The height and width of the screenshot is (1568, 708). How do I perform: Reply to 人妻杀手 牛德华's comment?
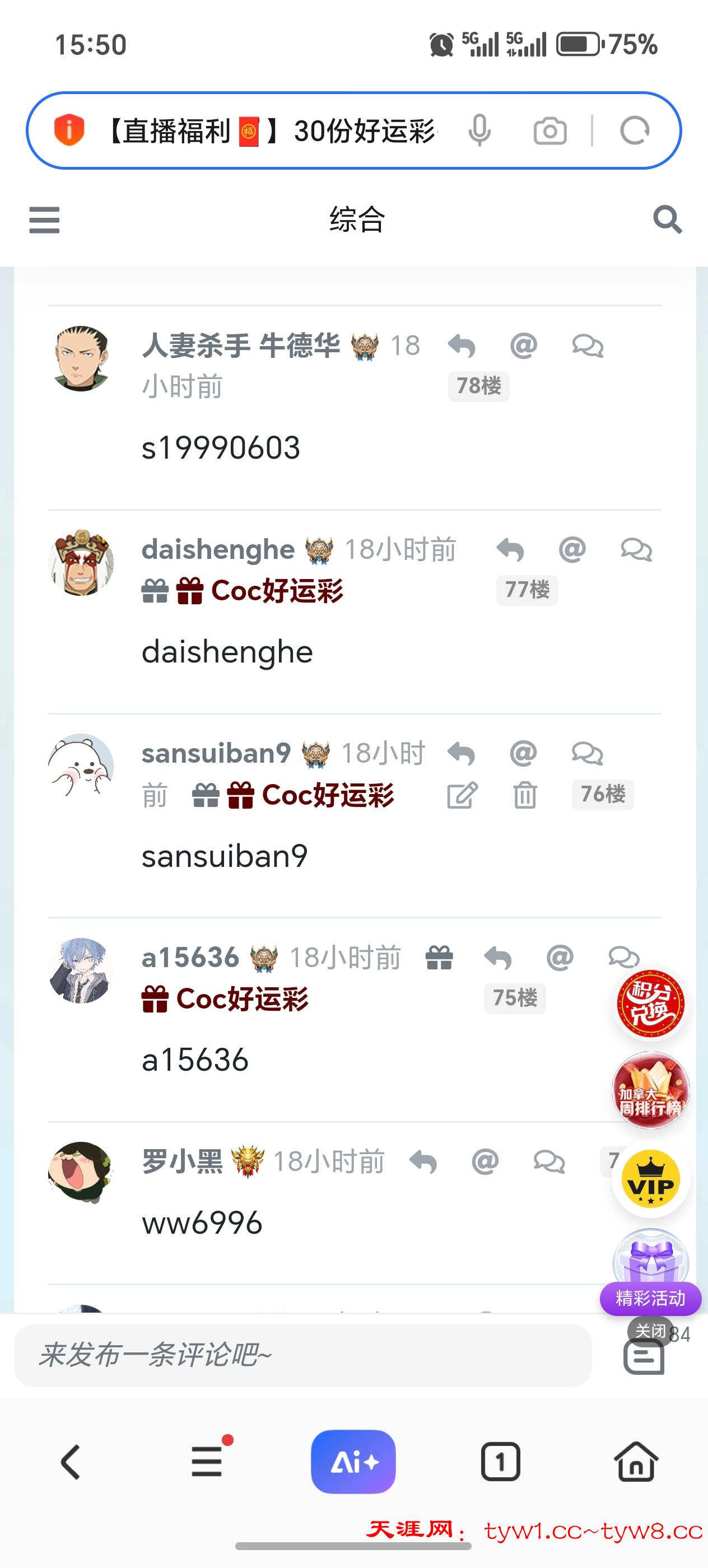click(462, 346)
